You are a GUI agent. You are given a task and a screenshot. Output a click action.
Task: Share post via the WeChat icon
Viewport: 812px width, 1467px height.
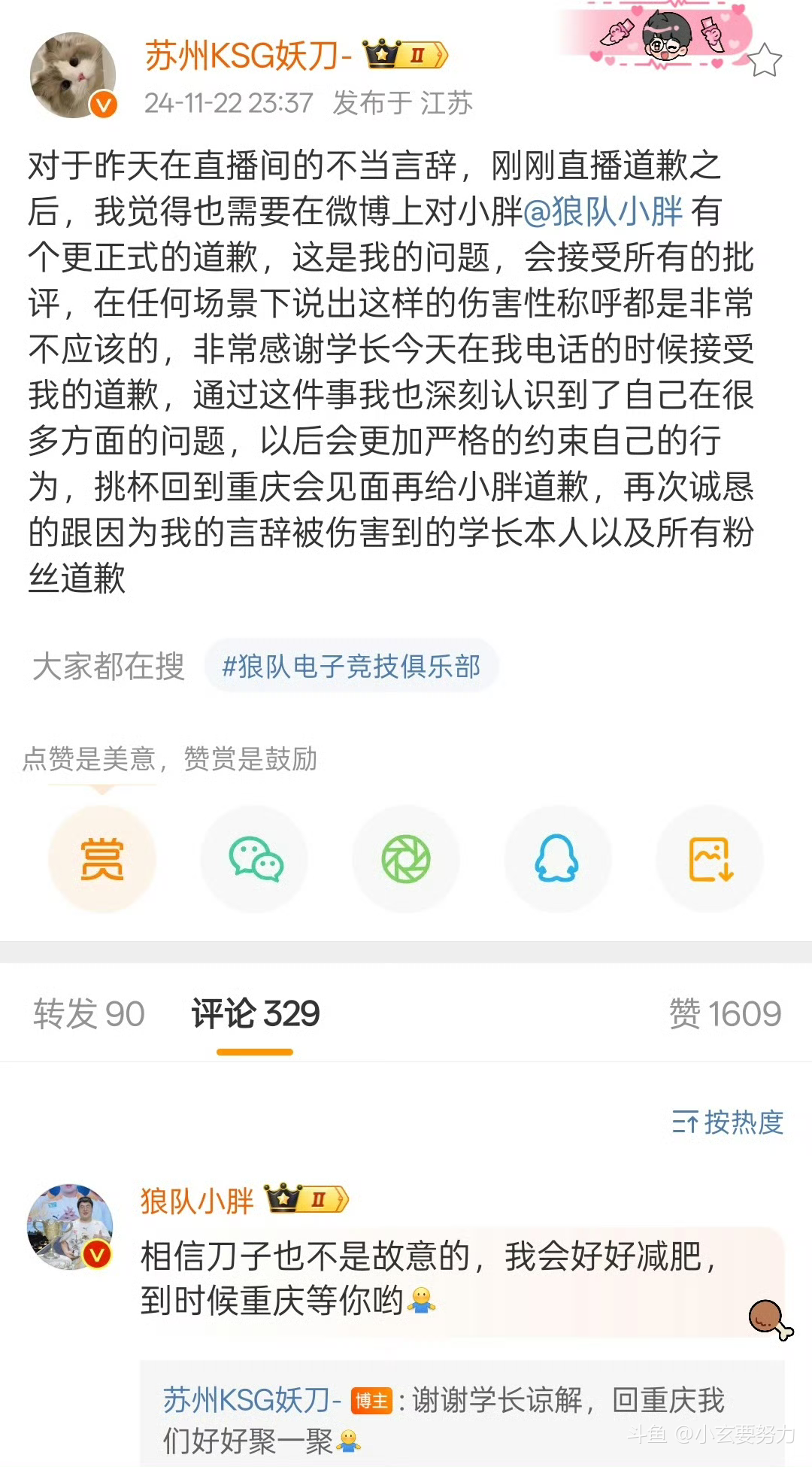(x=254, y=858)
